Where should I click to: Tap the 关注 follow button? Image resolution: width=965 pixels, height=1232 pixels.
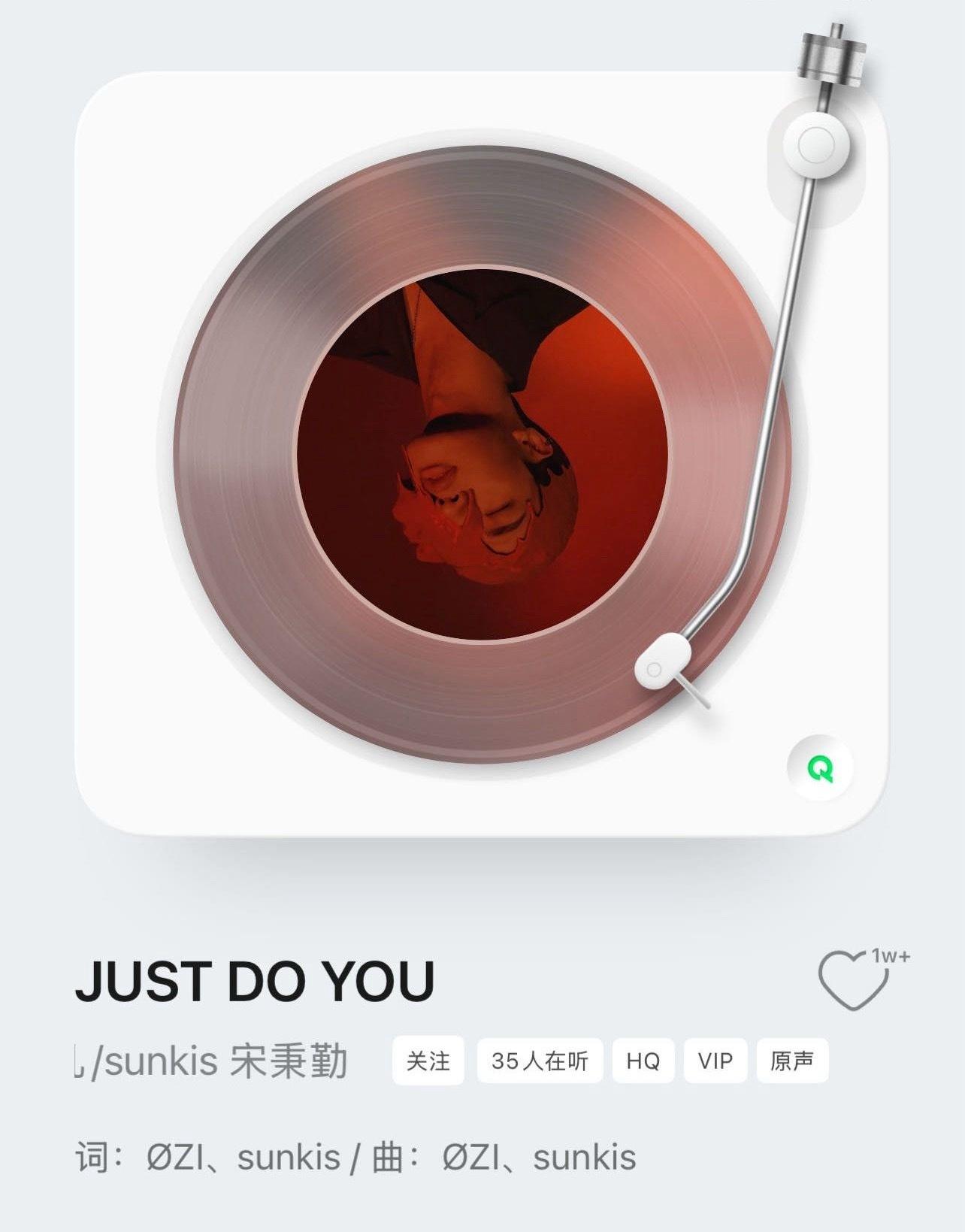(428, 1061)
